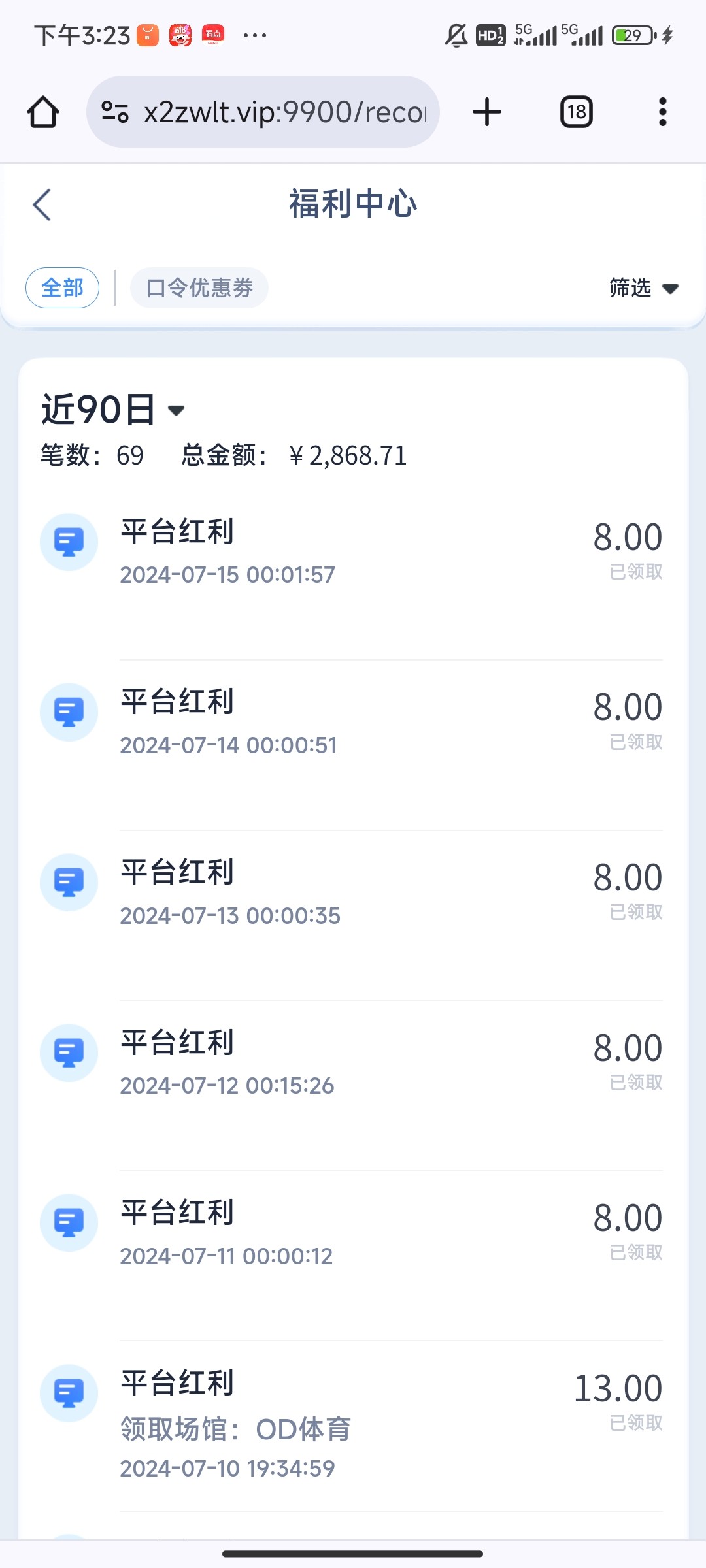Viewport: 706px width, 1568px height.
Task: Open the OD体育 13.00 bonus record
Action: click(352, 1426)
